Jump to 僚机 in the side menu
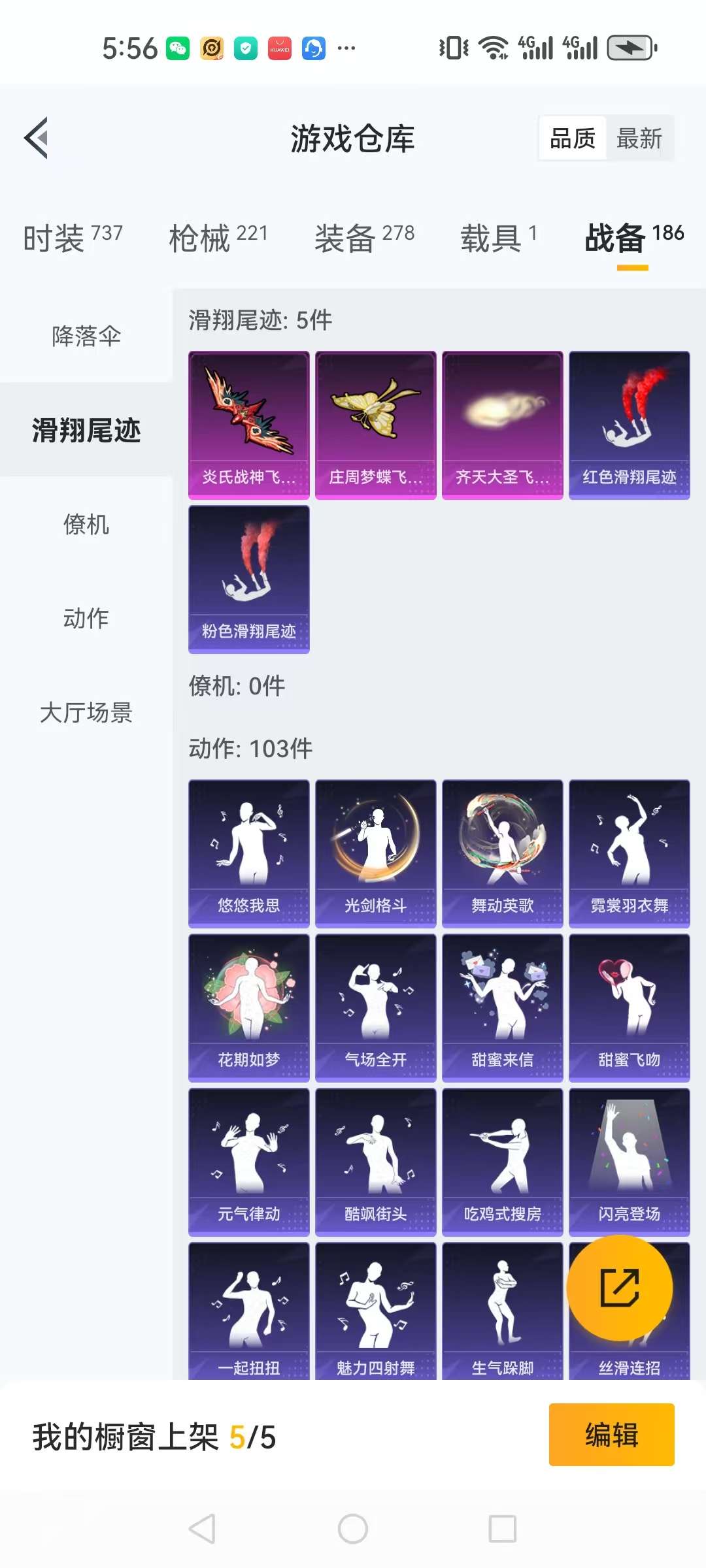The height and width of the screenshot is (1568, 706). (x=86, y=525)
